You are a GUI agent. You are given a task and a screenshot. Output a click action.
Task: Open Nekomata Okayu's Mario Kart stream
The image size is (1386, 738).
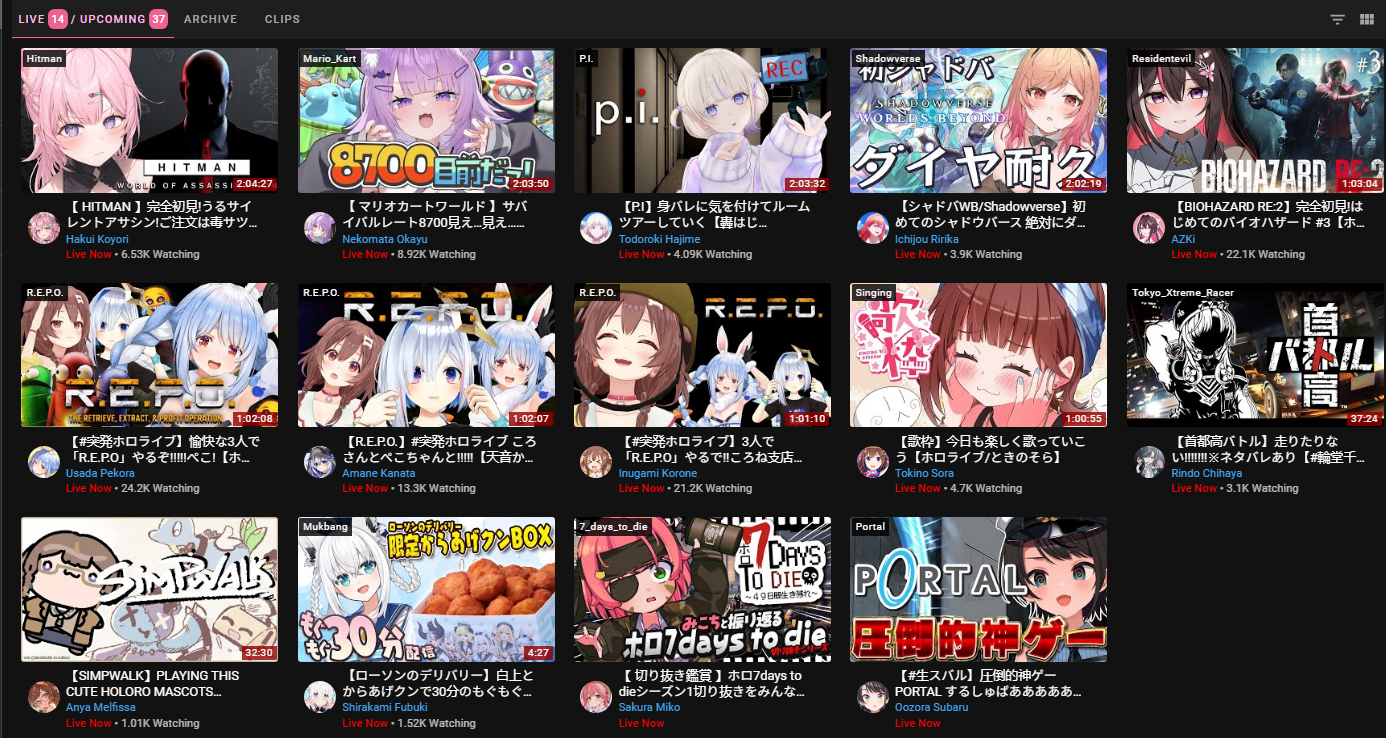426,120
